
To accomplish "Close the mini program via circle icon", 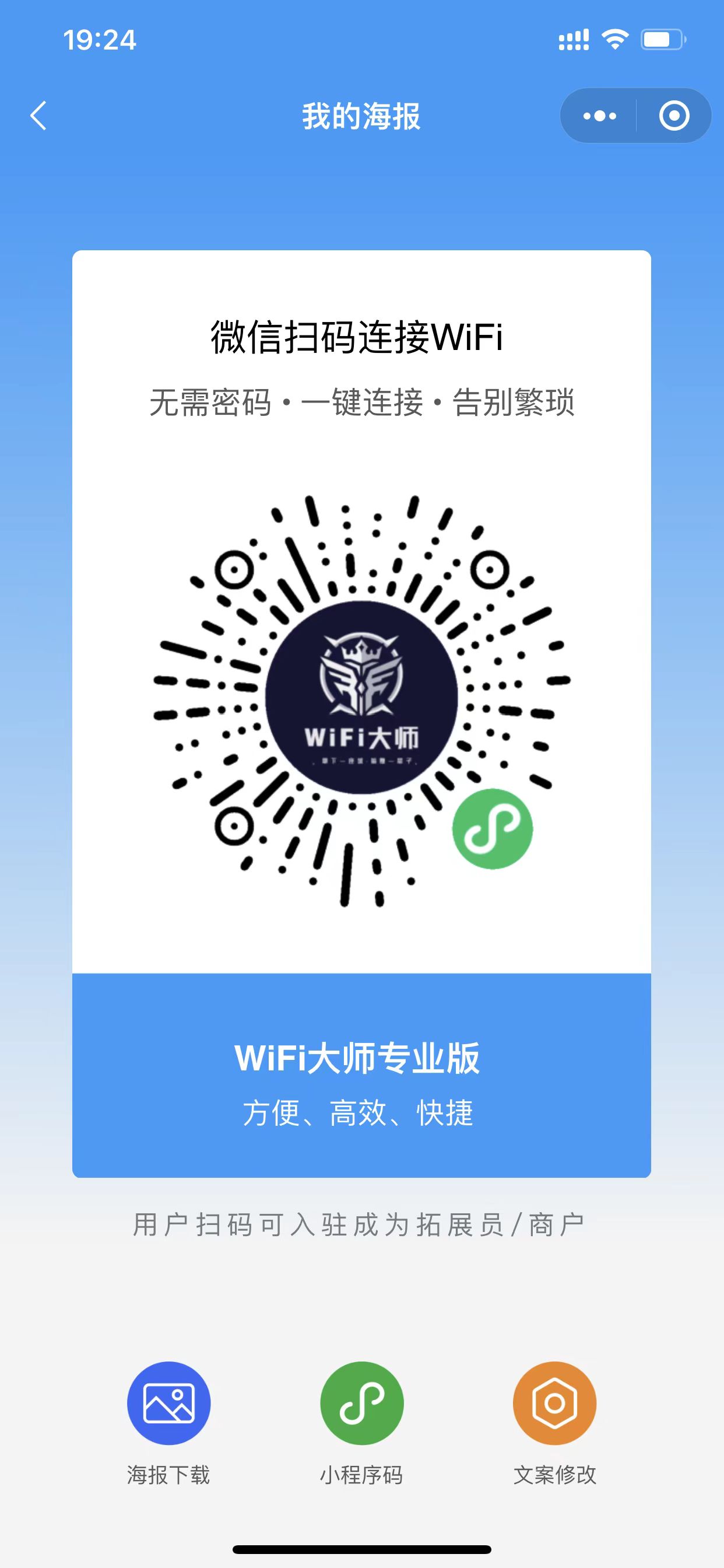I will pos(673,116).
